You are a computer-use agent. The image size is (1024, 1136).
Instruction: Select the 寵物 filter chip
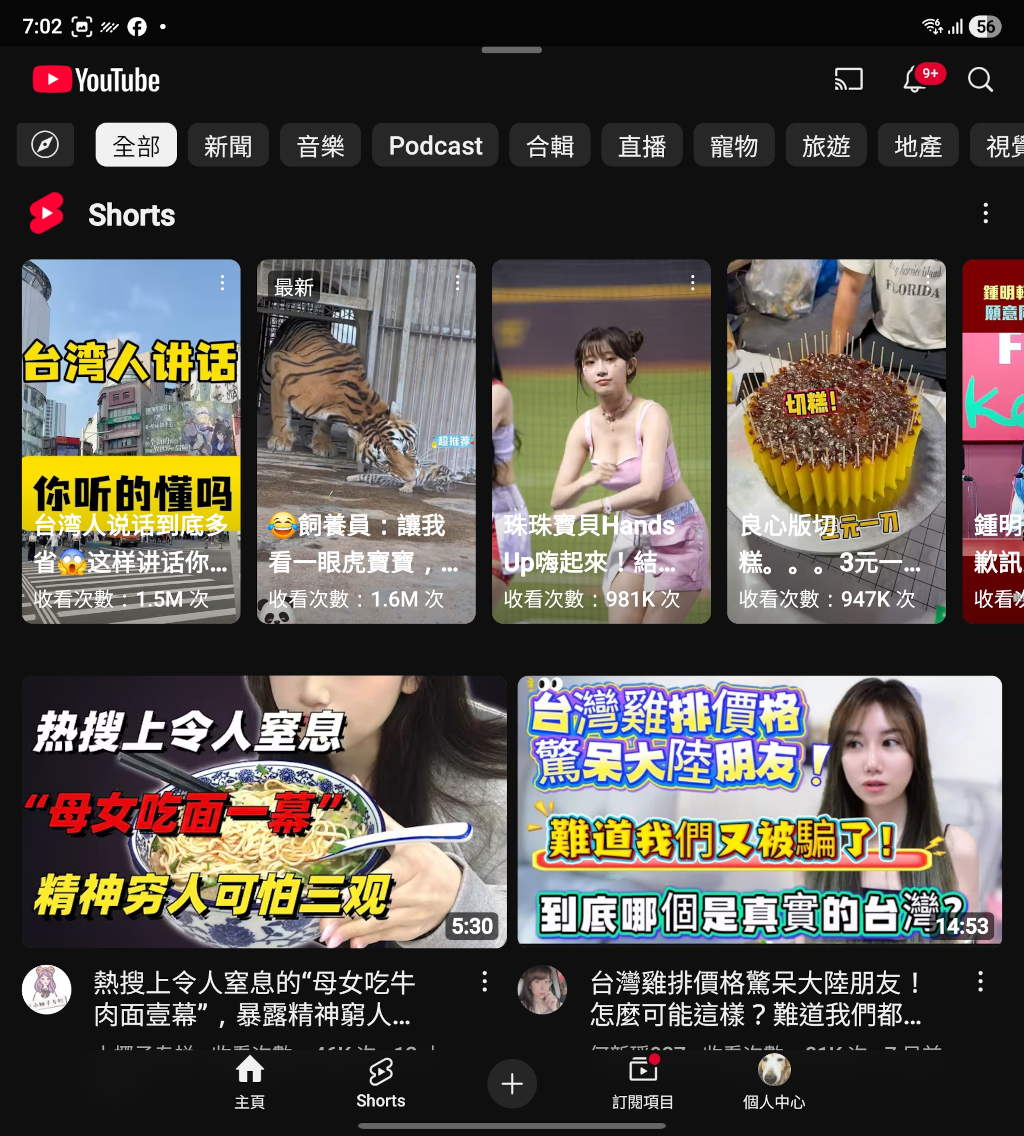click(x=734, y=146)
